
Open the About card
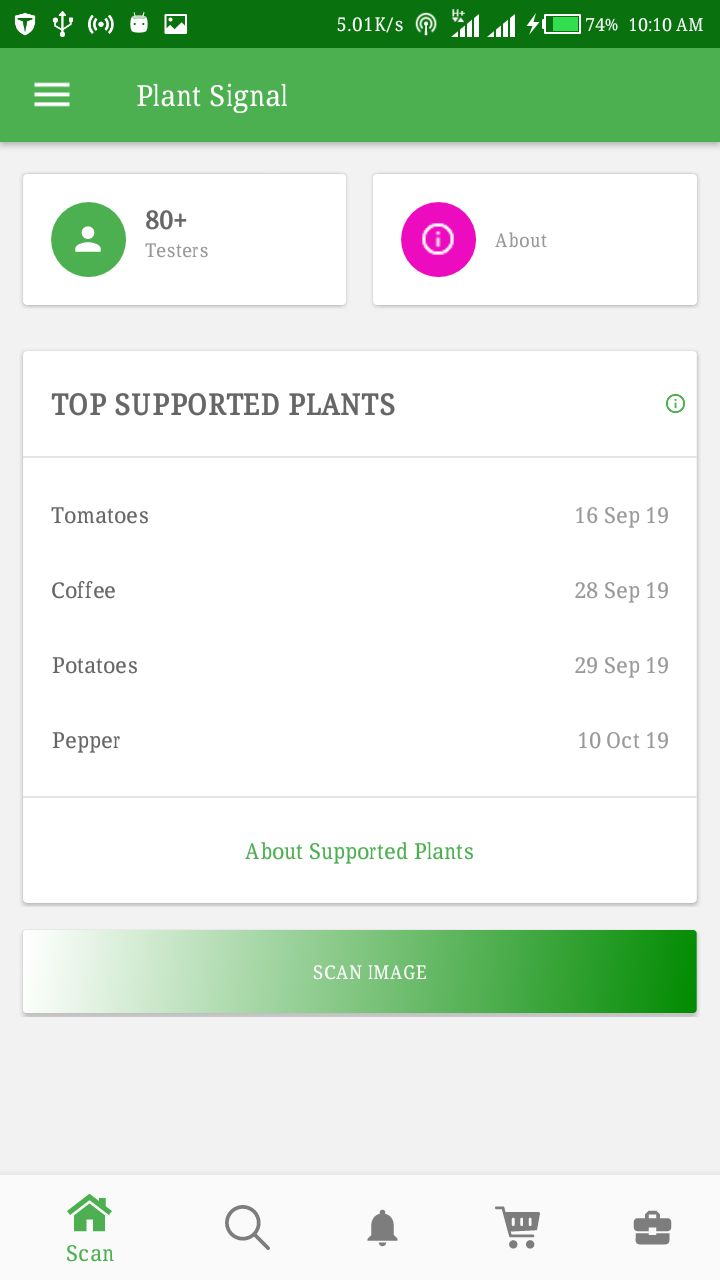pyautogui.click(x=534, y=240)
